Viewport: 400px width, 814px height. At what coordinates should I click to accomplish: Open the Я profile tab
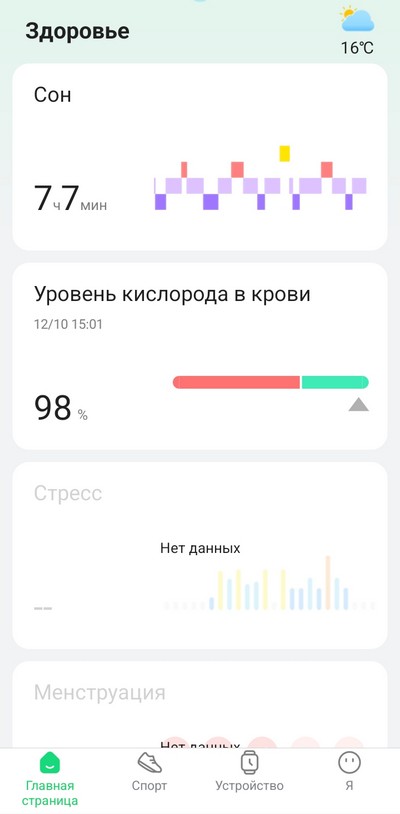[349, 772]
